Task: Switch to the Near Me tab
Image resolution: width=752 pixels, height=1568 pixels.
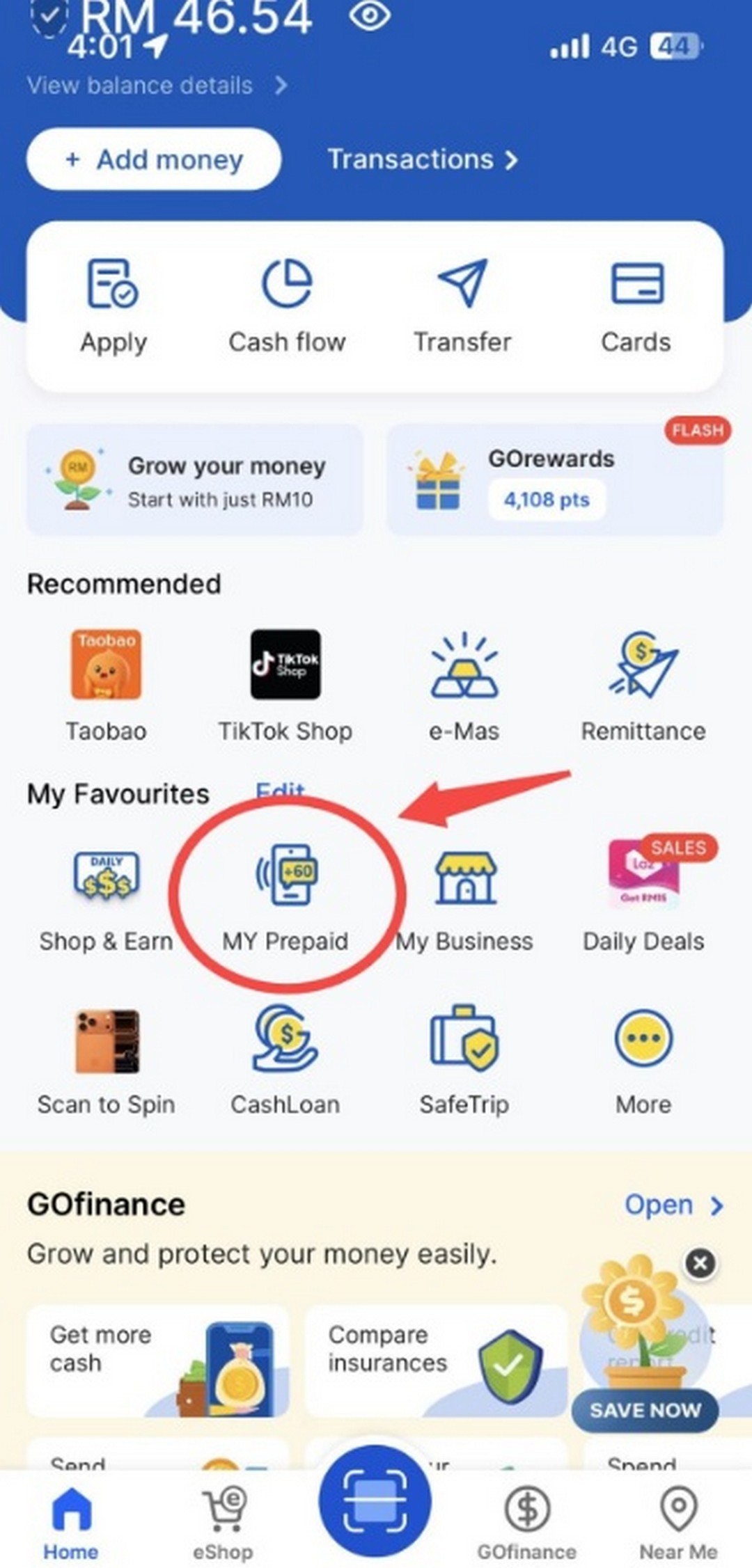Action: coord(678,1524)
